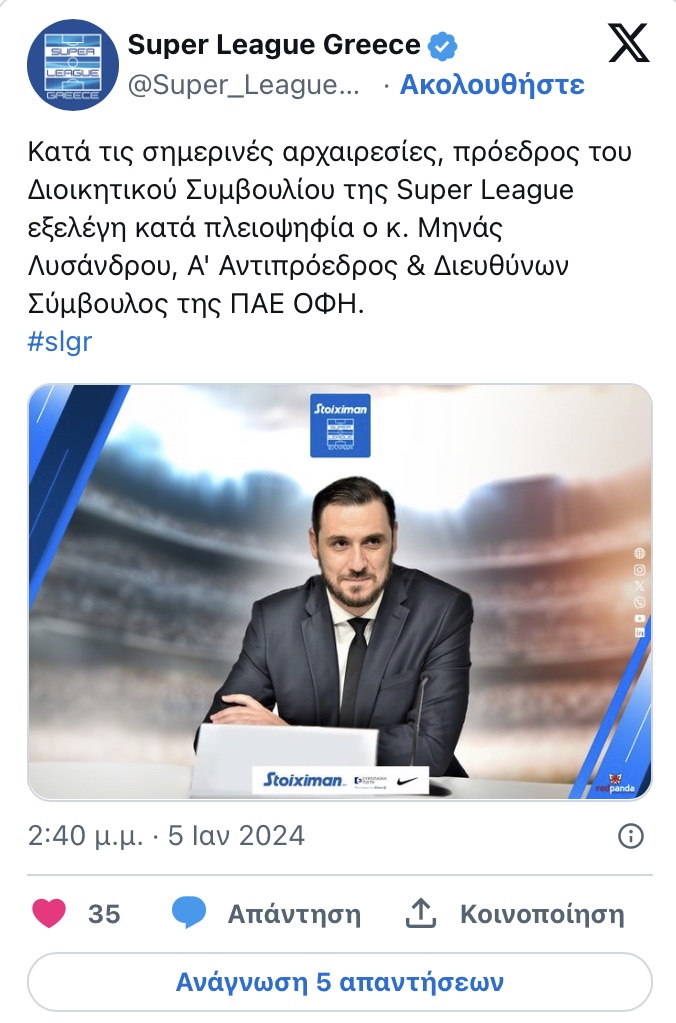This screenshot has height=1023, width=676.
Task: Open the tweet timestamp 5 Ιαν 2024
Action: click(x=166, y=835)
